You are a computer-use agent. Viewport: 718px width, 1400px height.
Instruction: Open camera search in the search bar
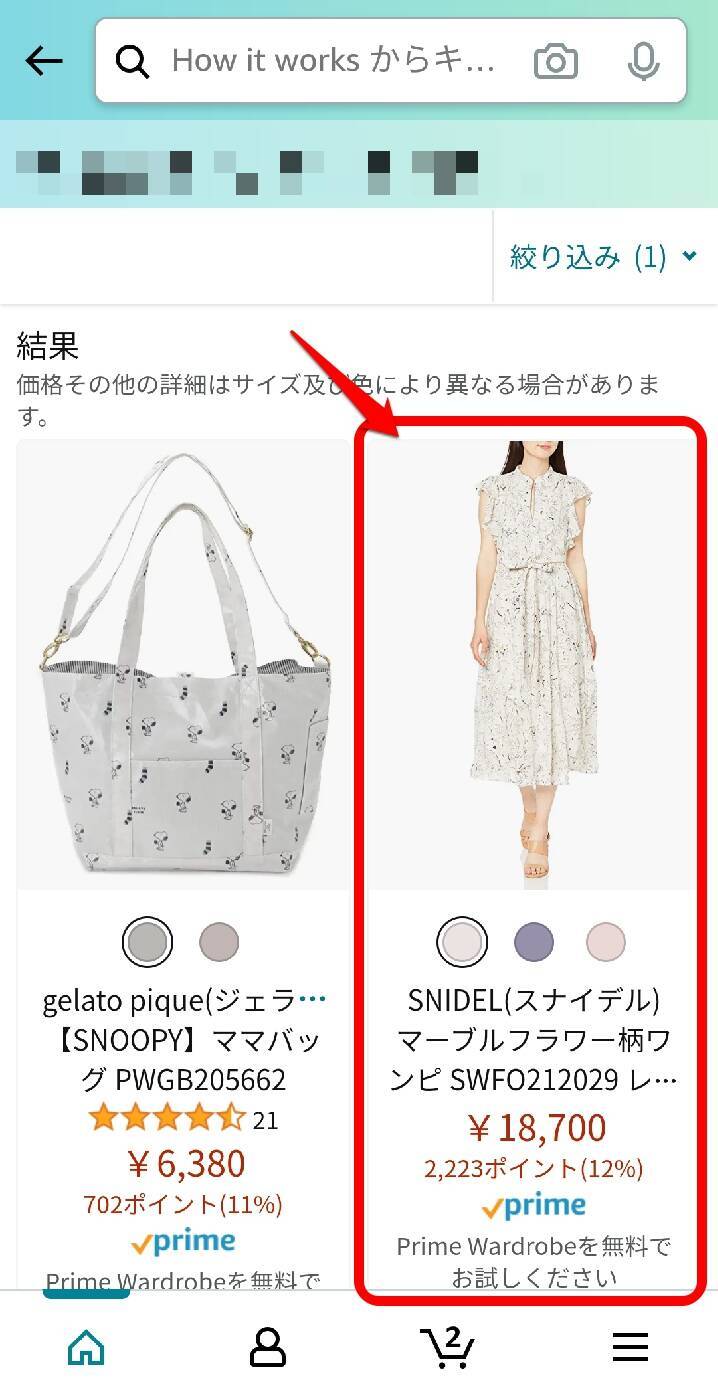(x=556, y=62)
